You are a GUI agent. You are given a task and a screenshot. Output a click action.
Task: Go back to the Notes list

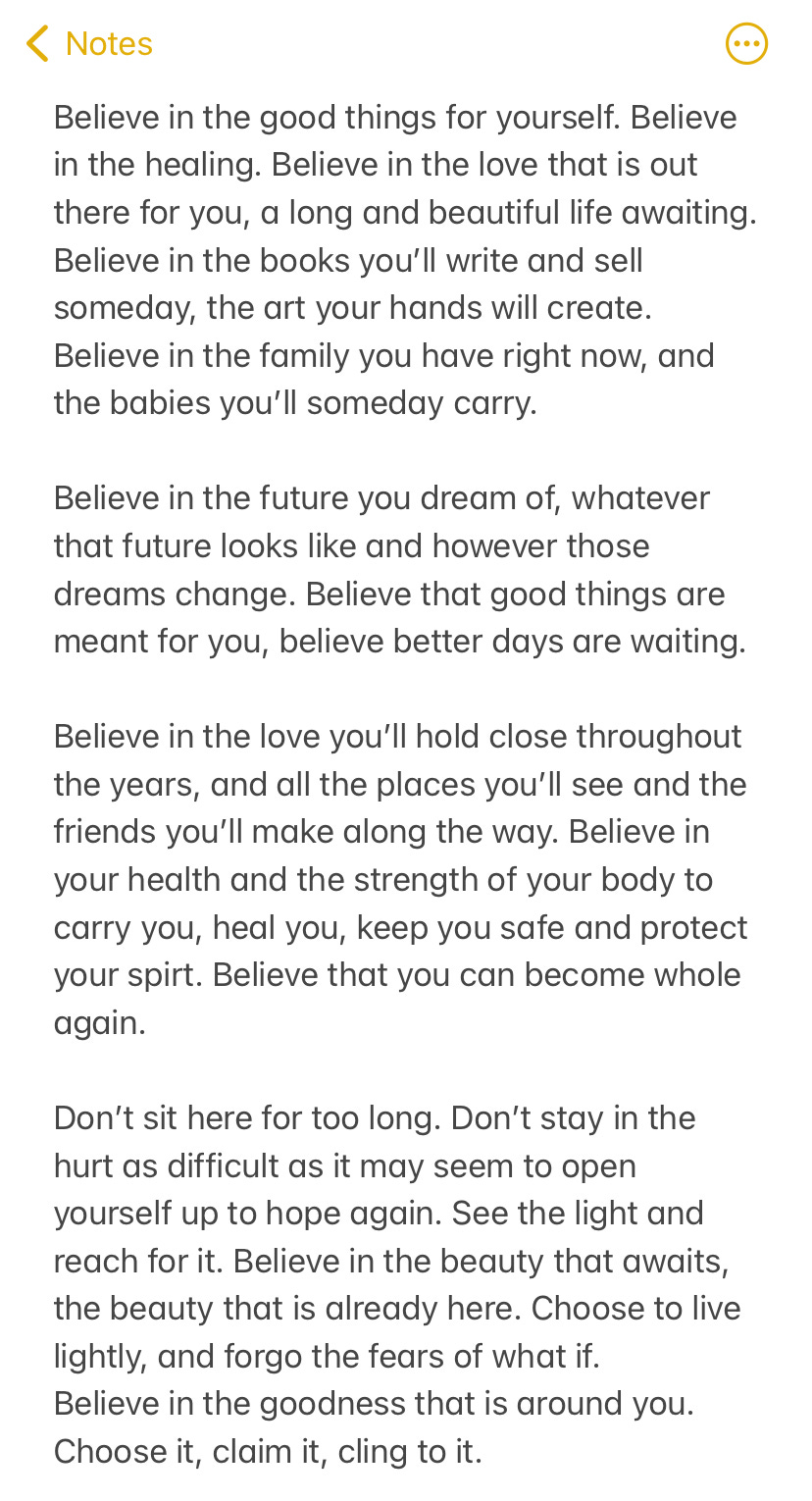pyautogui.click(x=89, y=44)
